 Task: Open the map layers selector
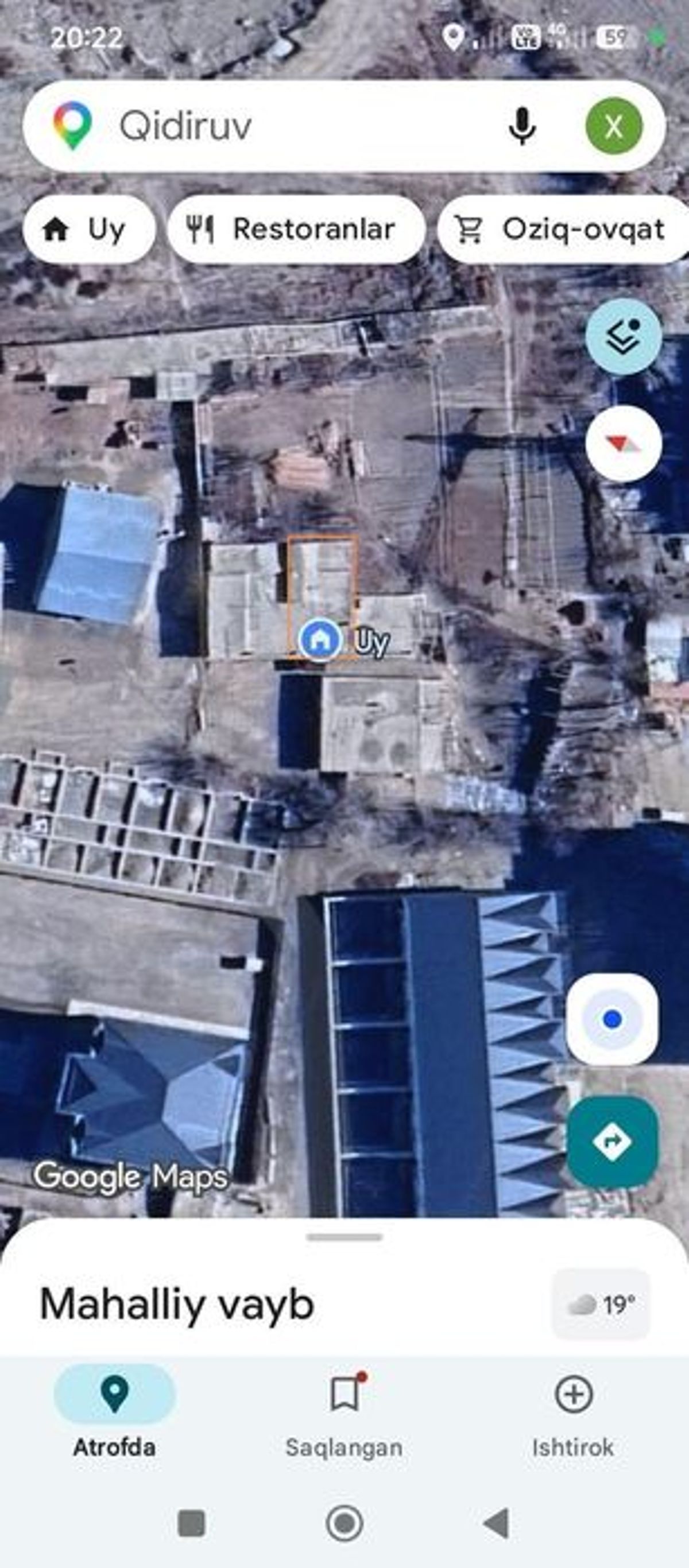623,336
